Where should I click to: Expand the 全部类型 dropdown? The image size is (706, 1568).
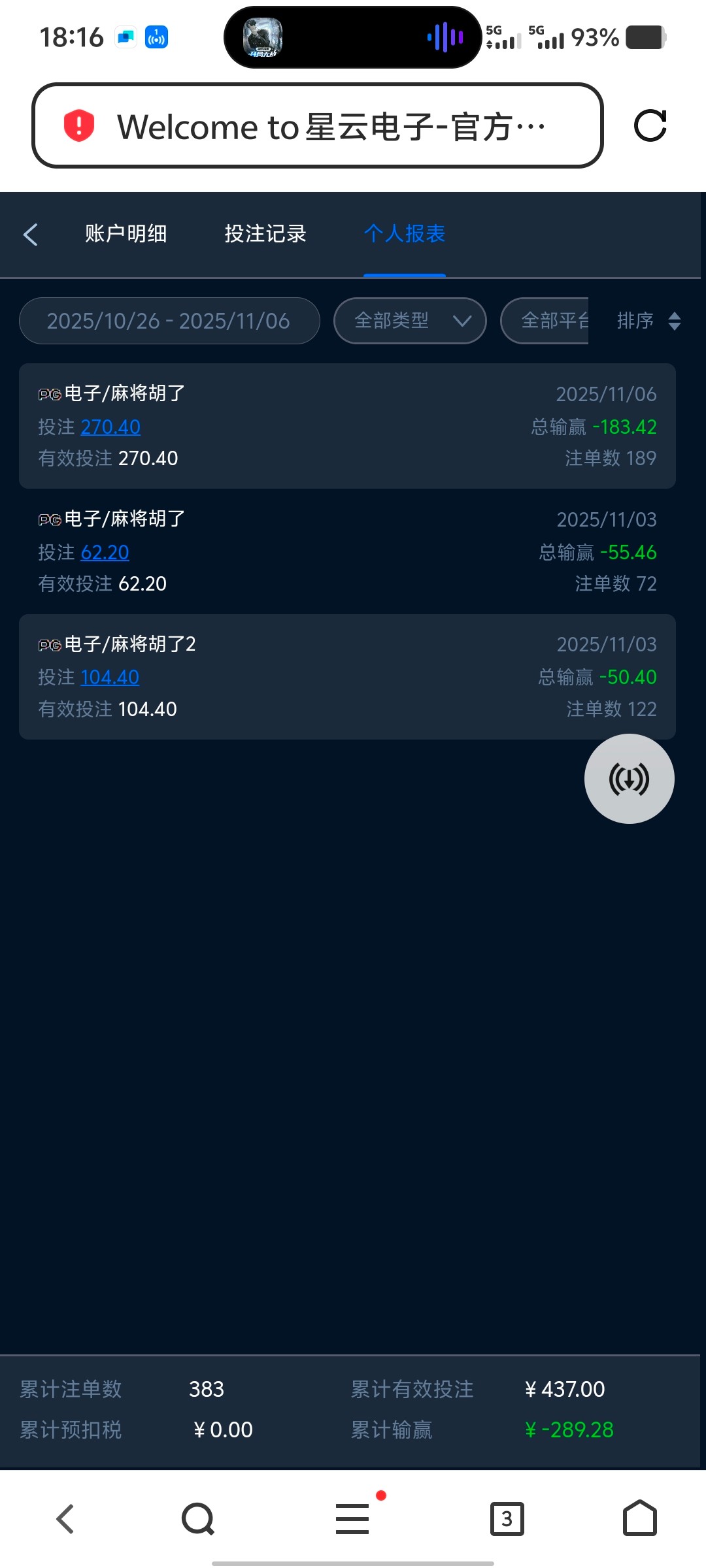(x=410, y=321)
